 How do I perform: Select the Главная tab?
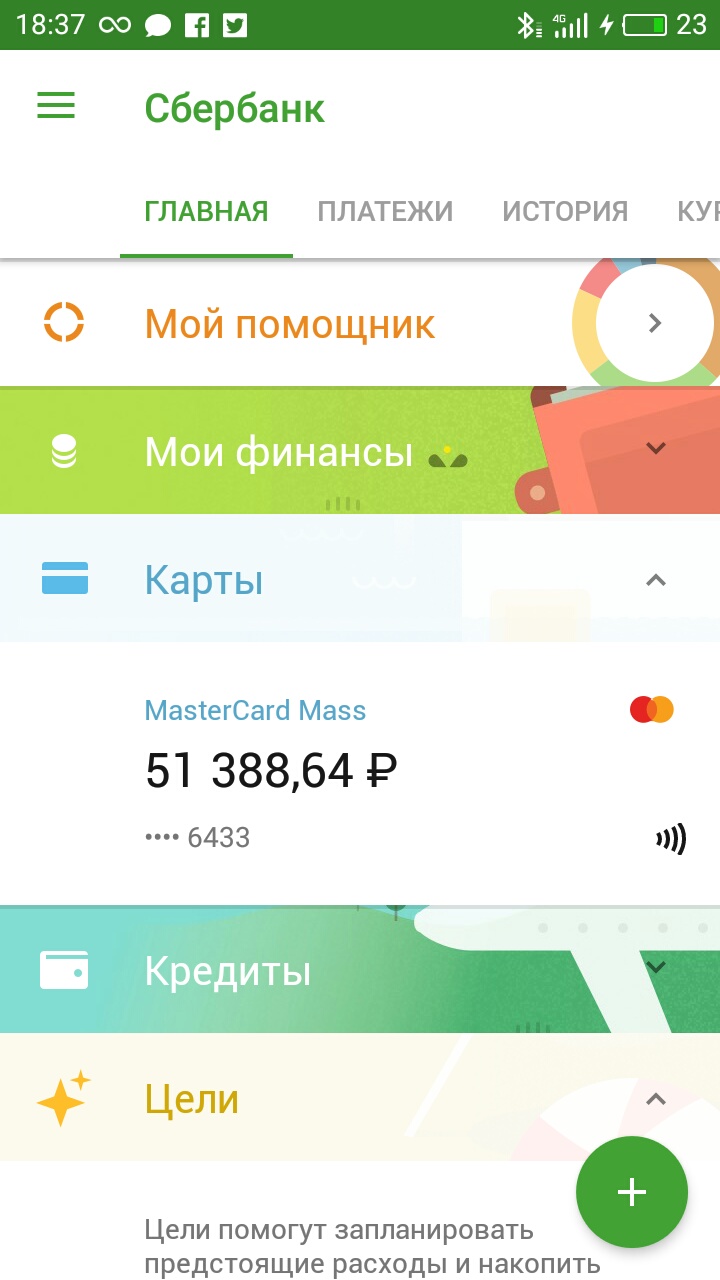pyautogui.click(x=206, y=211)
